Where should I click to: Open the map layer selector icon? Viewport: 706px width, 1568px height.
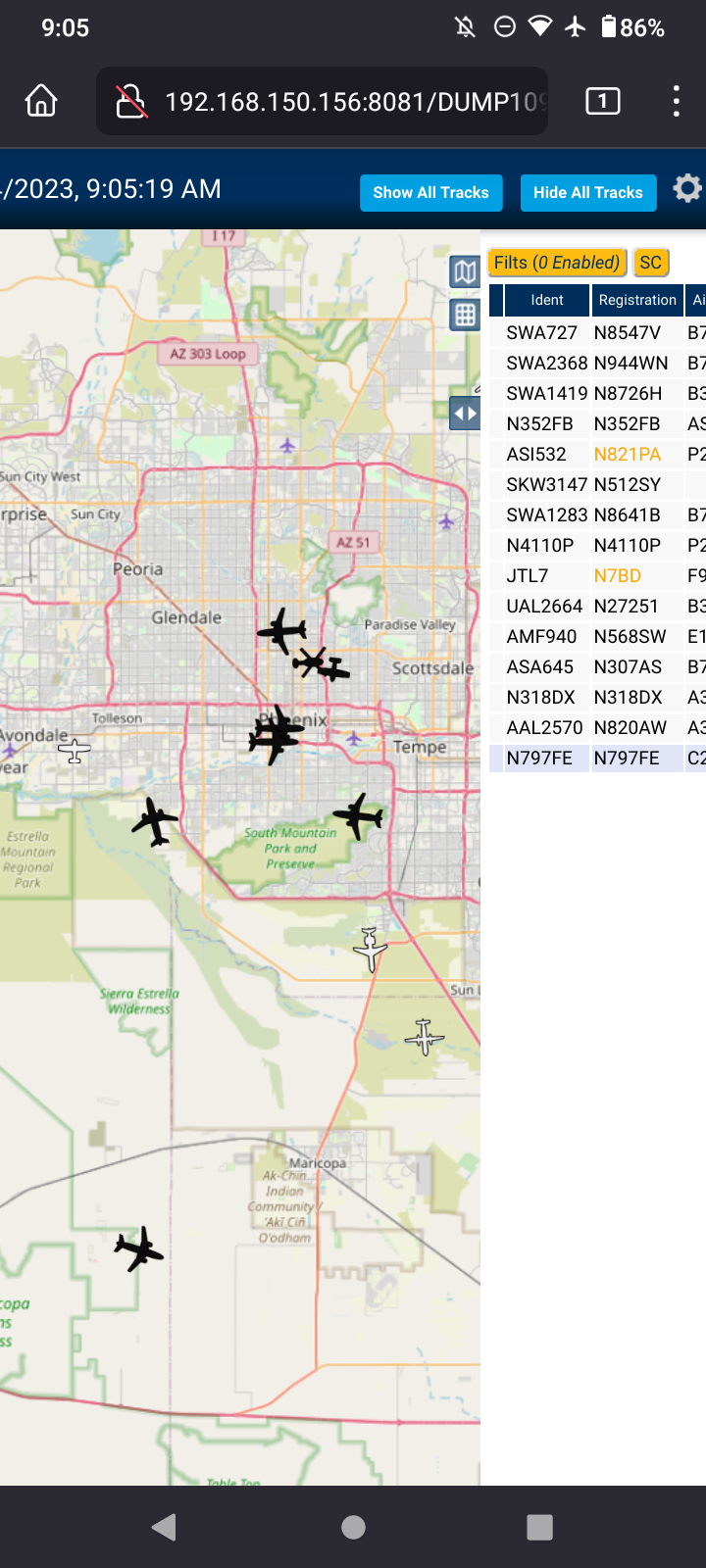click(x=465, y=271)
